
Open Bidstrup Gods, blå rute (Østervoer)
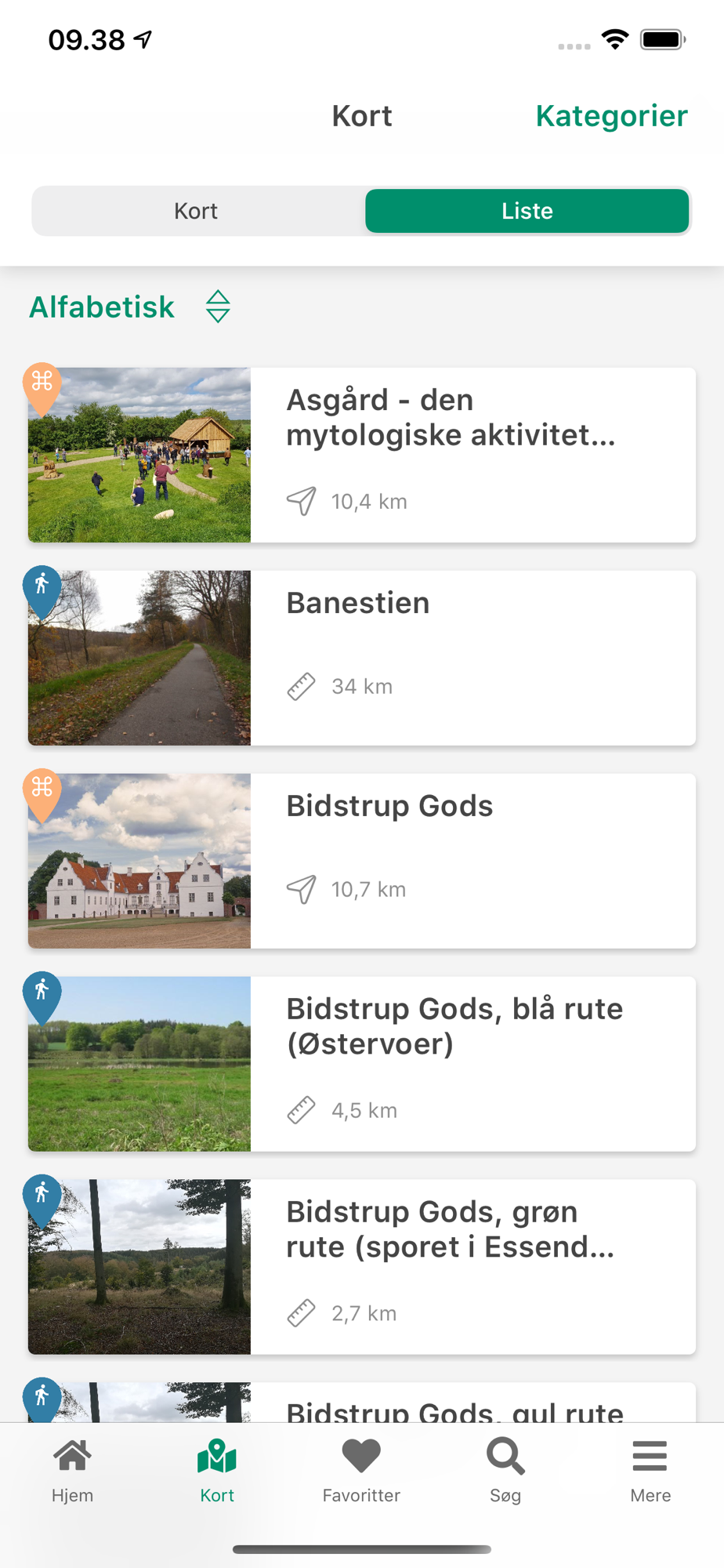362,1064
